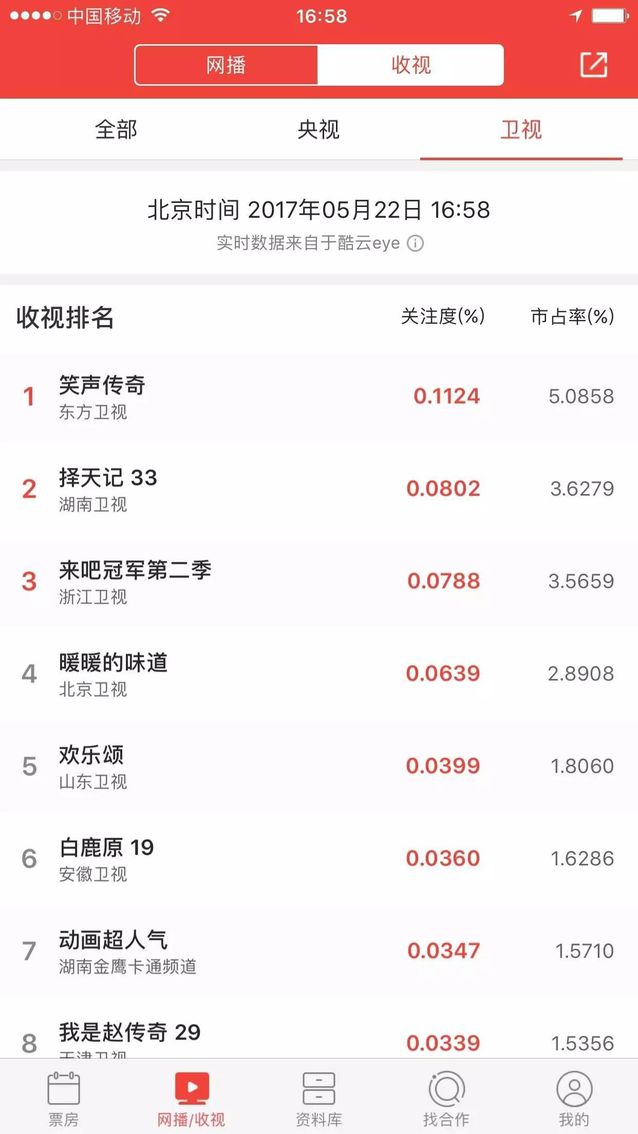
Task: Switch to the 网播 segment
Action: click(226, 66)
